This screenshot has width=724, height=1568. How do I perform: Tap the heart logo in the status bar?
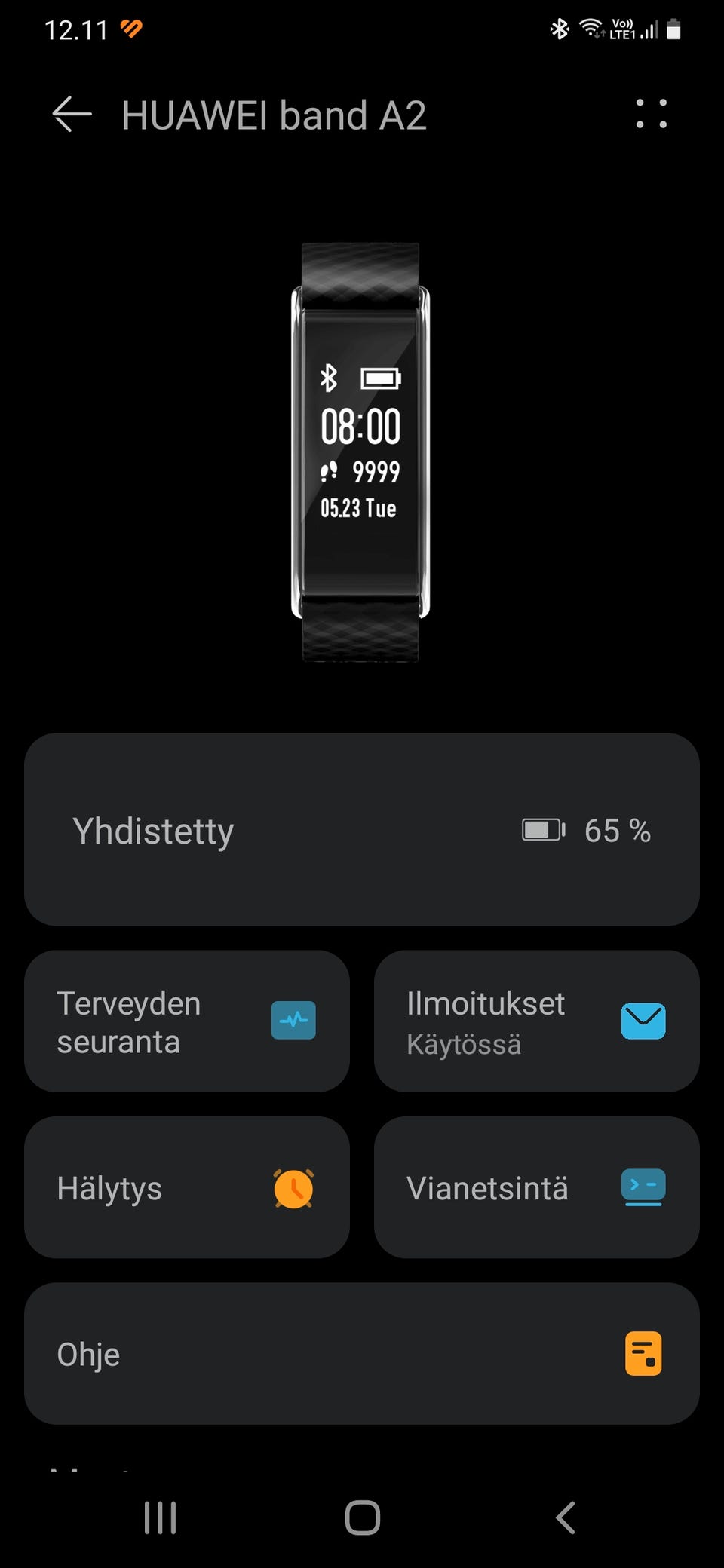click(130, 27)
